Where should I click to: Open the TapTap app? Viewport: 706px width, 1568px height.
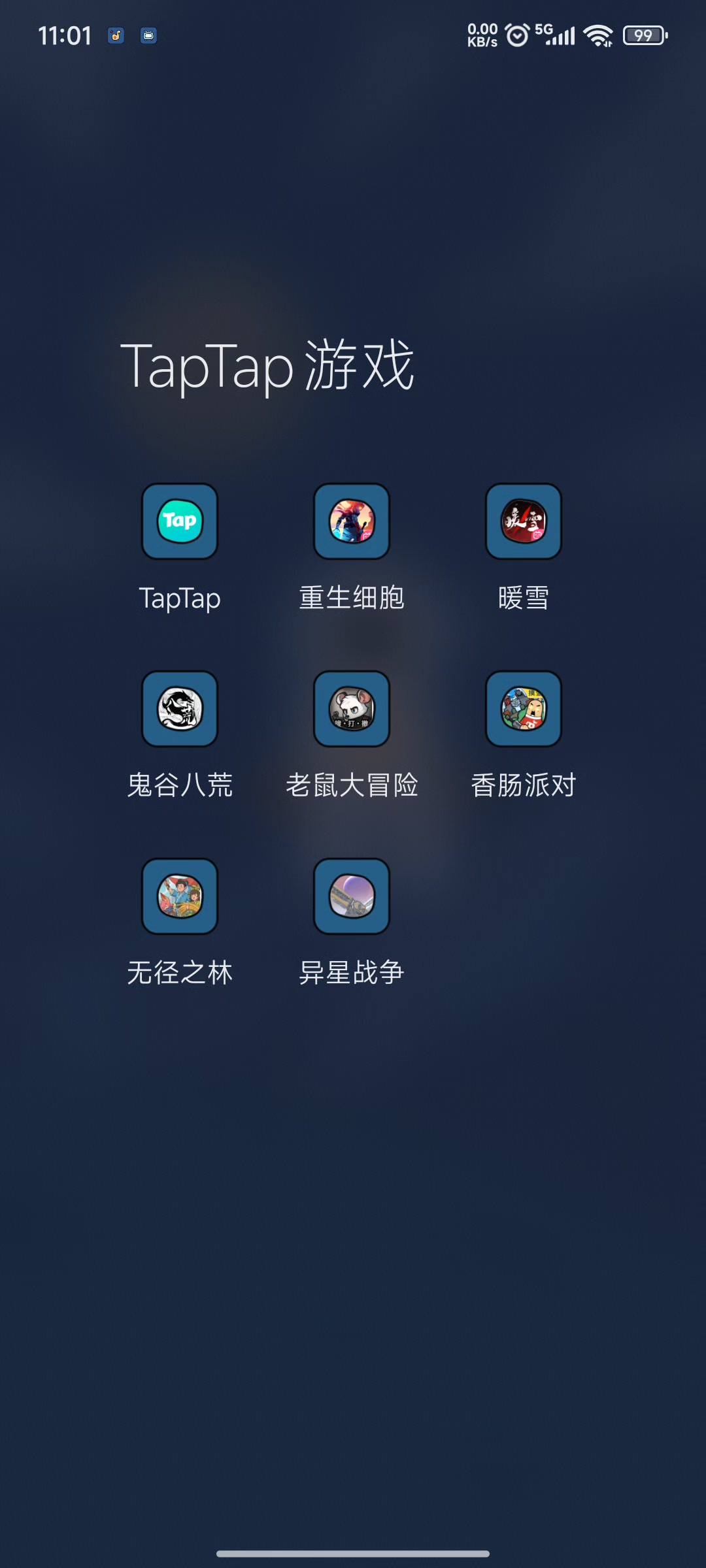point(180,521)
